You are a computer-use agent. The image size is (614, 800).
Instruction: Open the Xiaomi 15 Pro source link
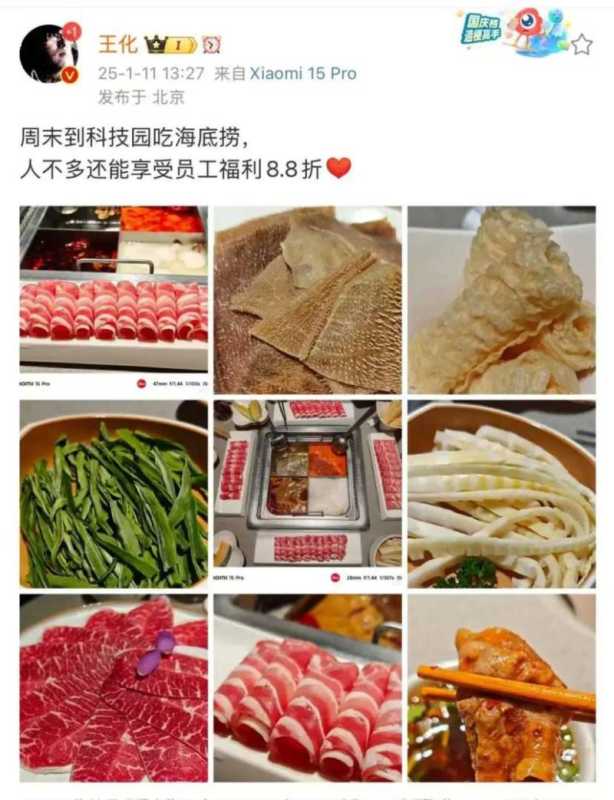click(x=302, y=73)
